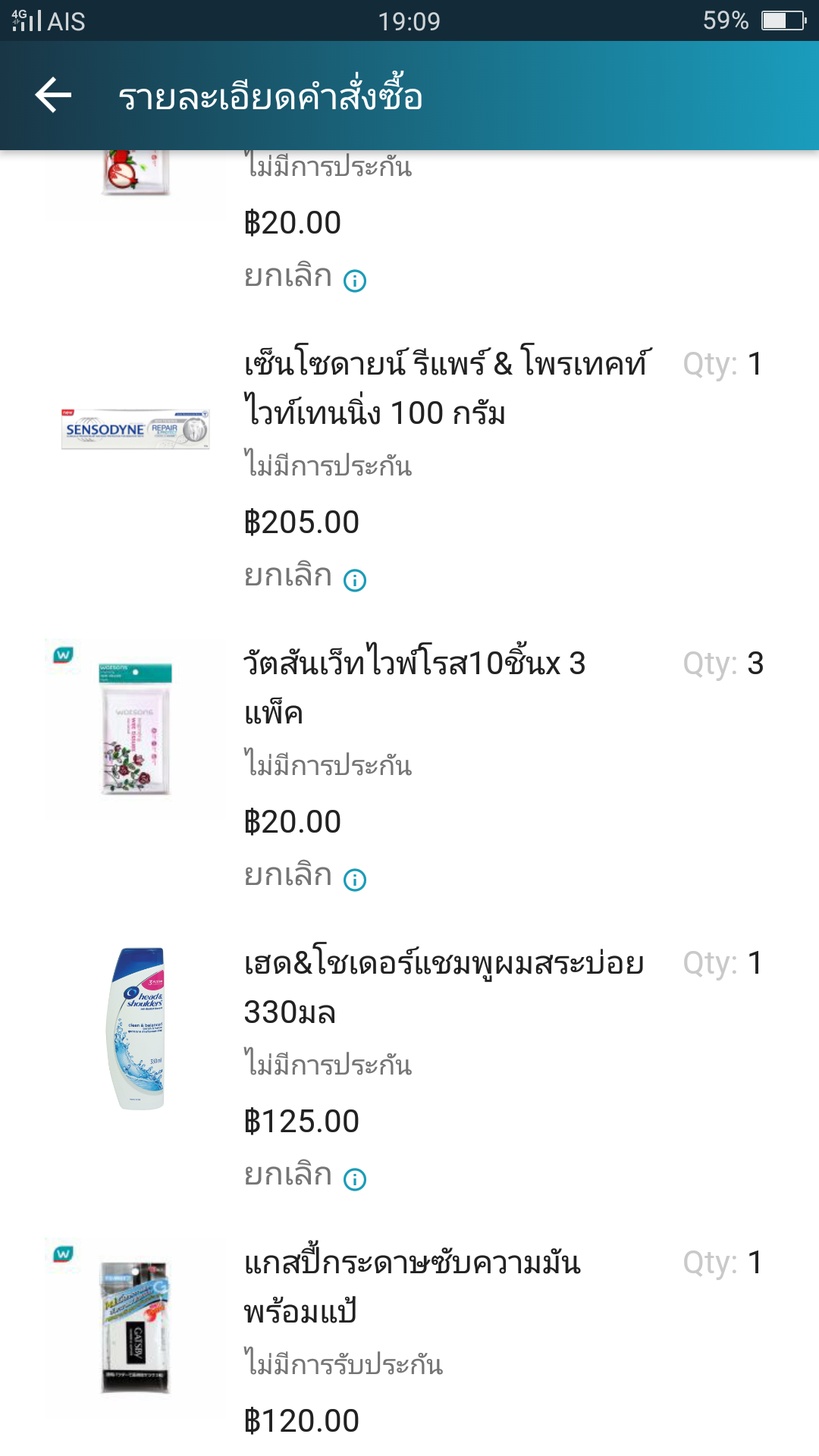Select the Head & Shoulders 330ml shampoo item

click(444, 987)
